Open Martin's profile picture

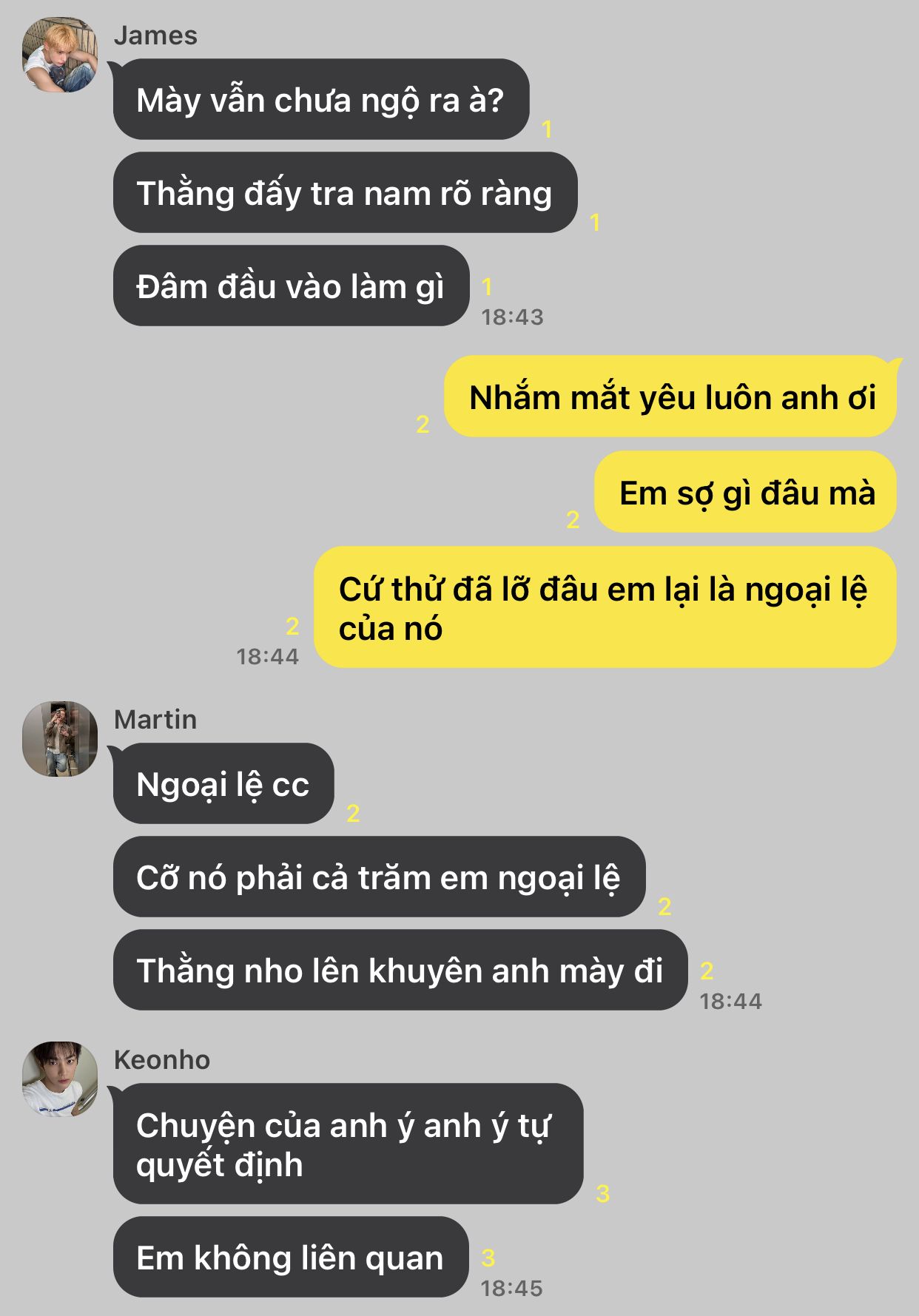pos(60,739)
